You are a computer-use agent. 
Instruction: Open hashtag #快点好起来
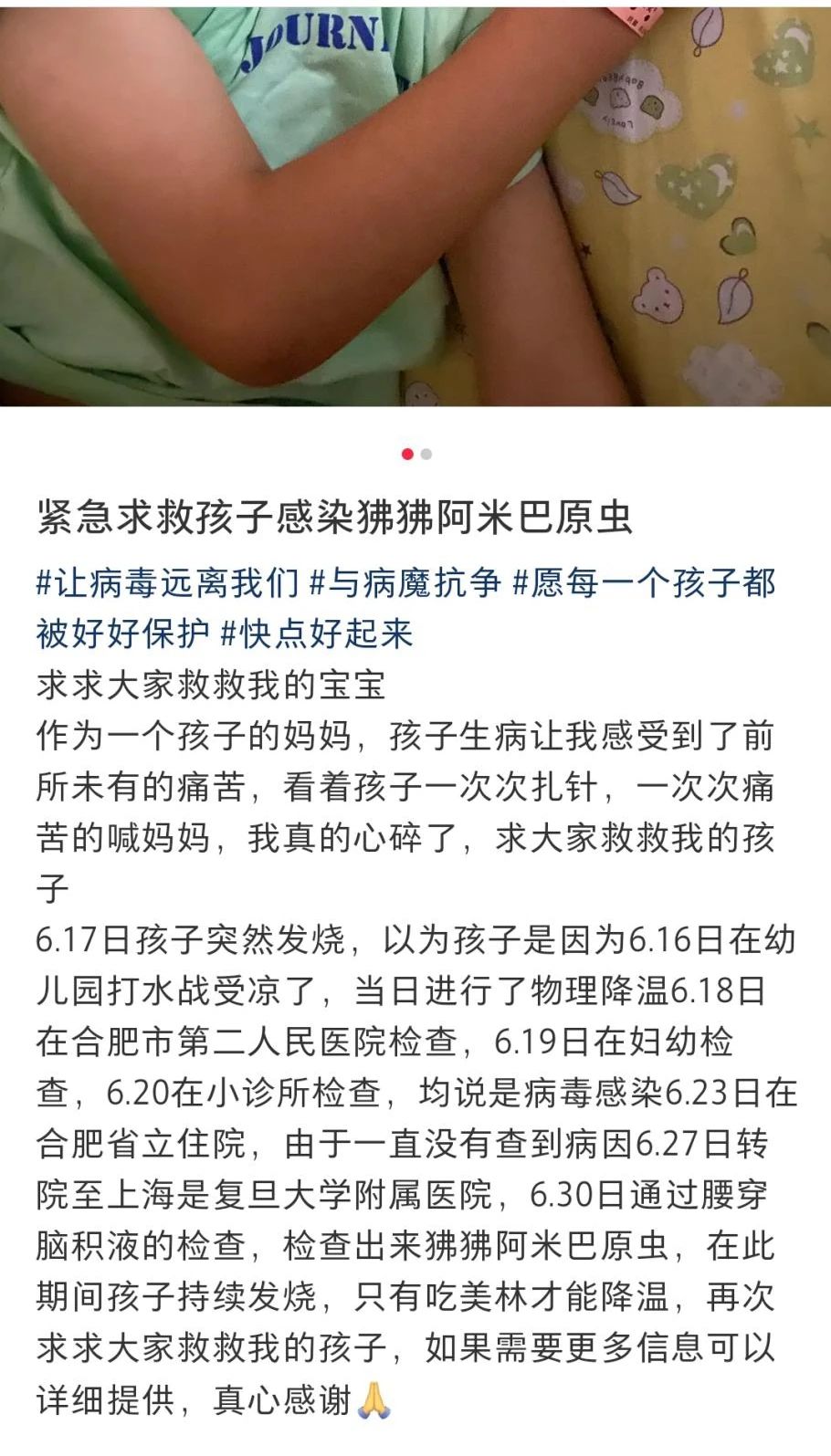click(317, 634)
